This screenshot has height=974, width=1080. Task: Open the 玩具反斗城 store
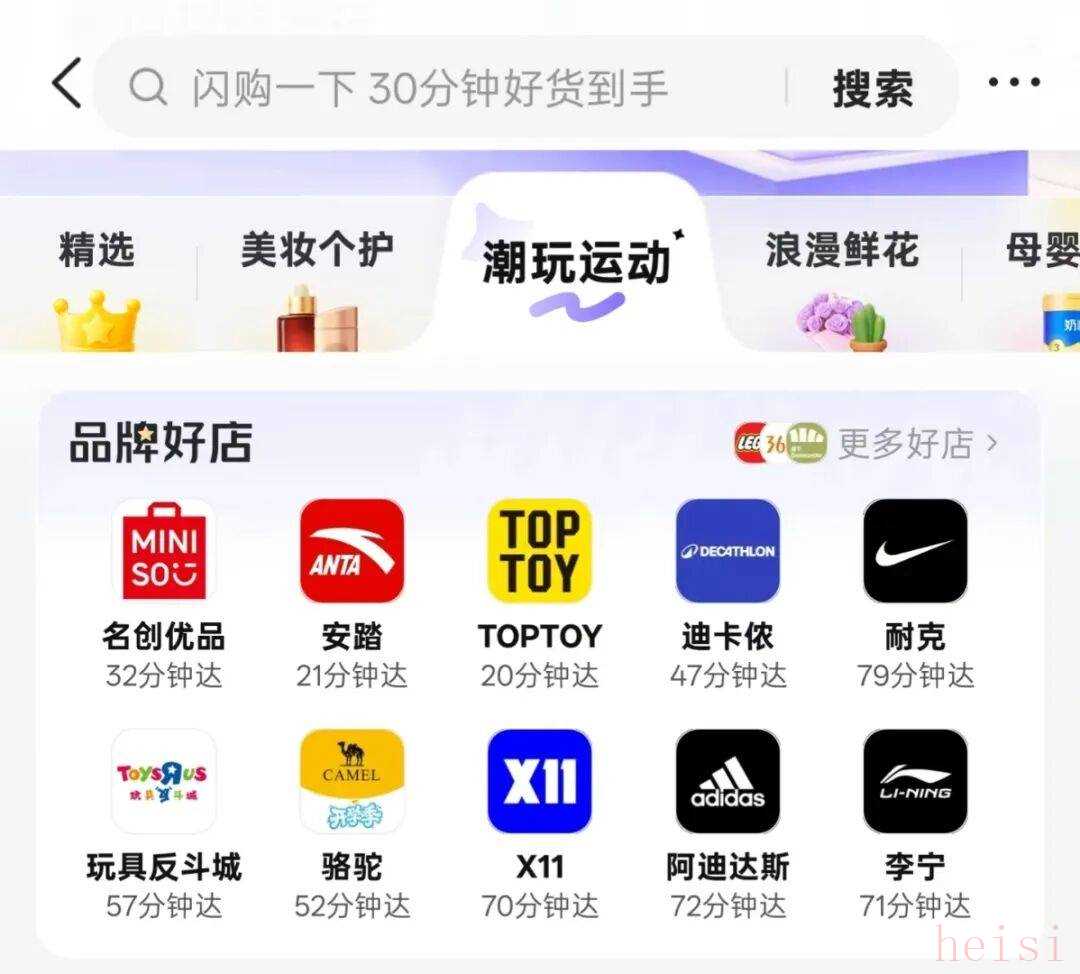point(163,782)
